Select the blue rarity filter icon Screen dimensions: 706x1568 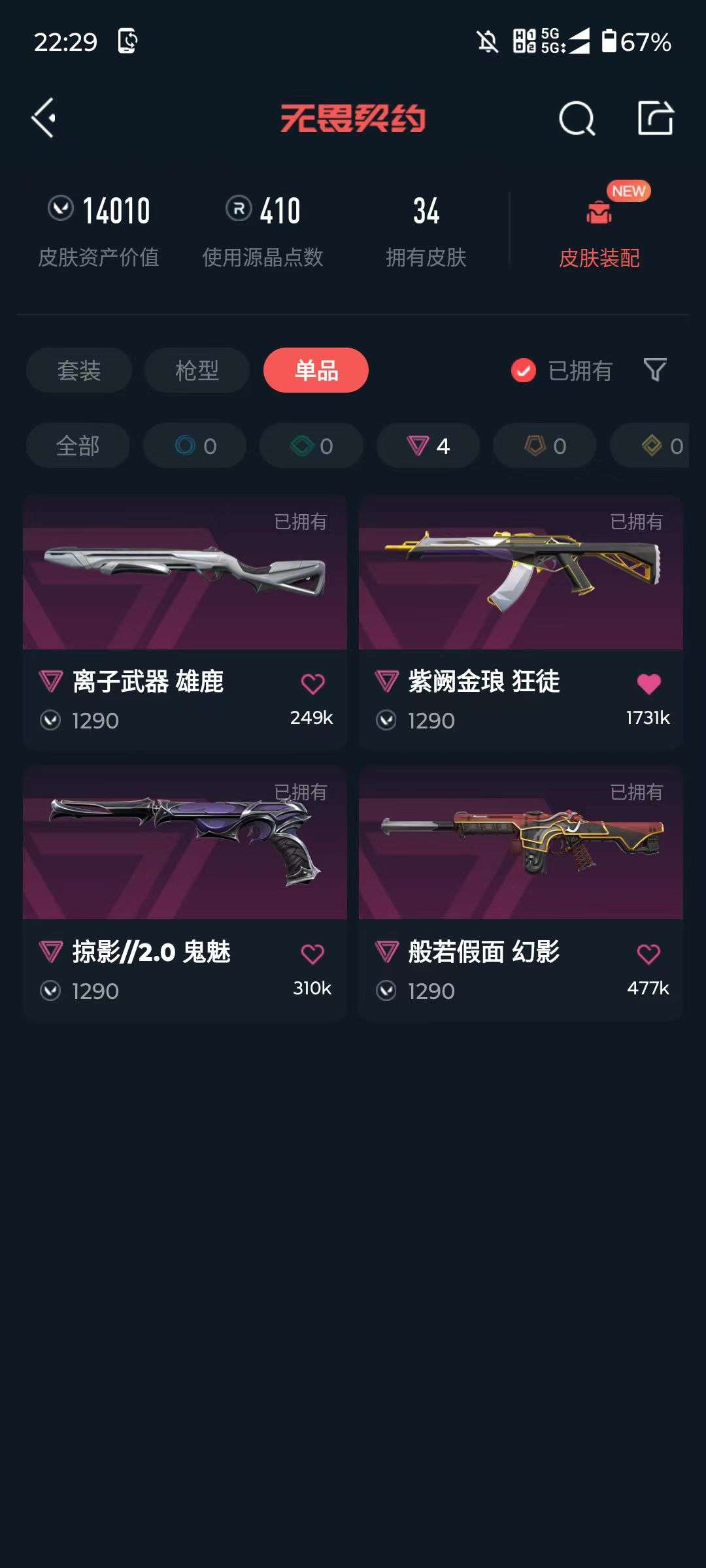coord(193,446)
